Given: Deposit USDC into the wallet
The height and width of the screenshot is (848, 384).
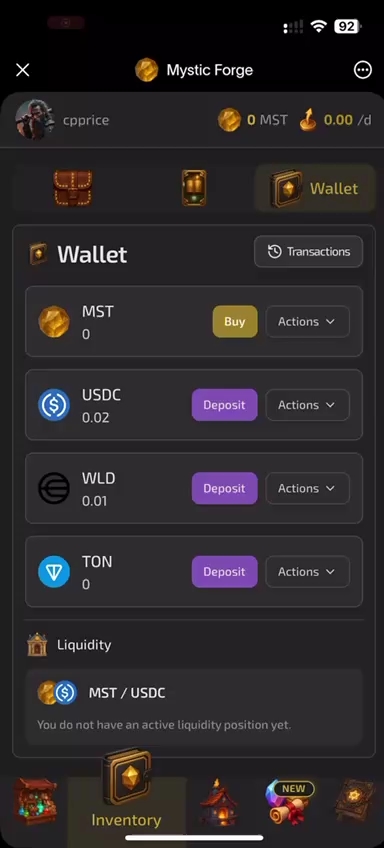Looking at the screenshot, I should pyautogui.click(x=224, y=405).
